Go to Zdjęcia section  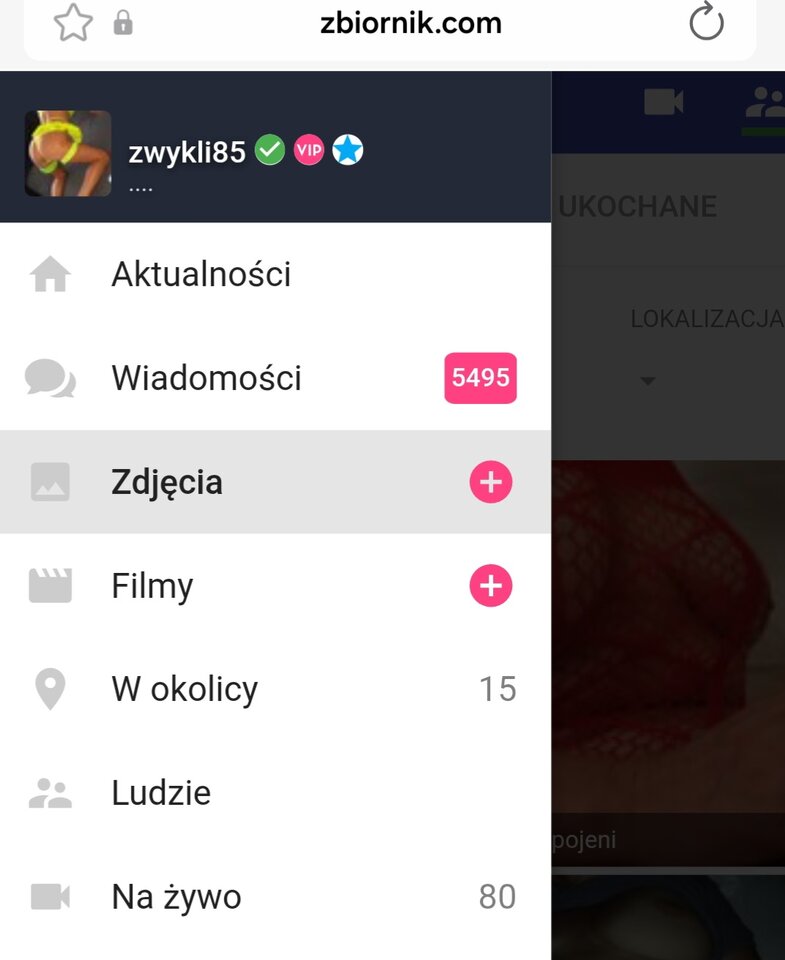coord(167,483)
